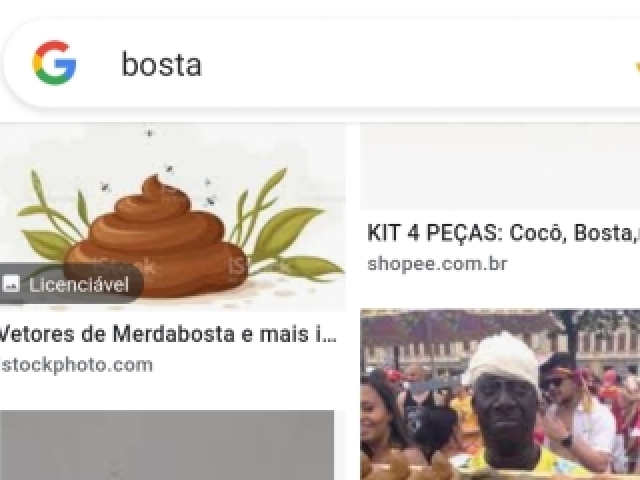Open the 'Vetores de Merdabosta' stockphoto link
This screenshot has height=480, width=640.
coord(168,335)
